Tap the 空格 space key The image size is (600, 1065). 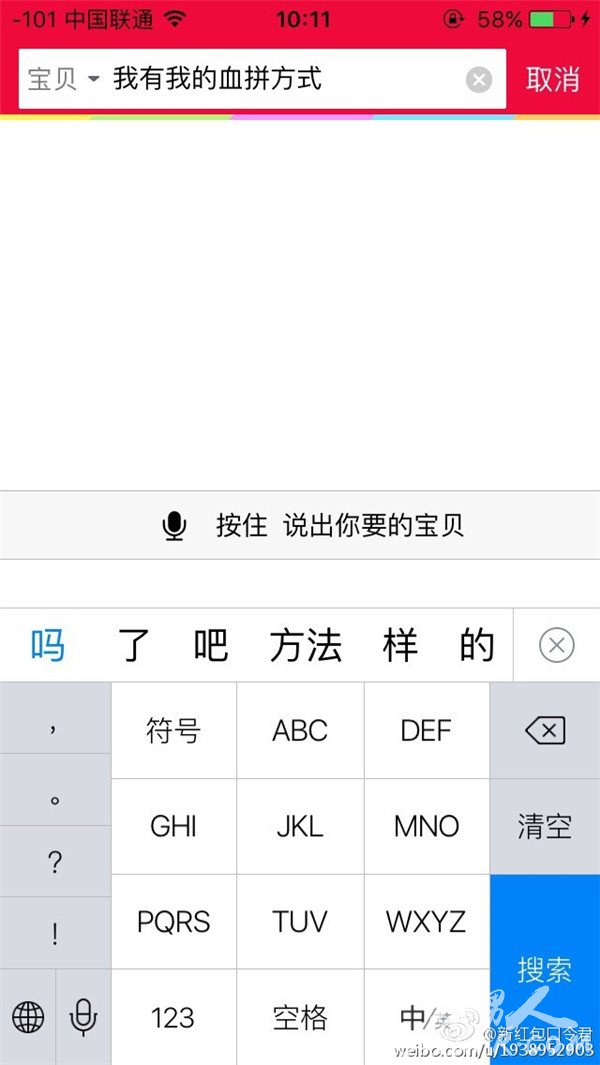(300, 1017)
